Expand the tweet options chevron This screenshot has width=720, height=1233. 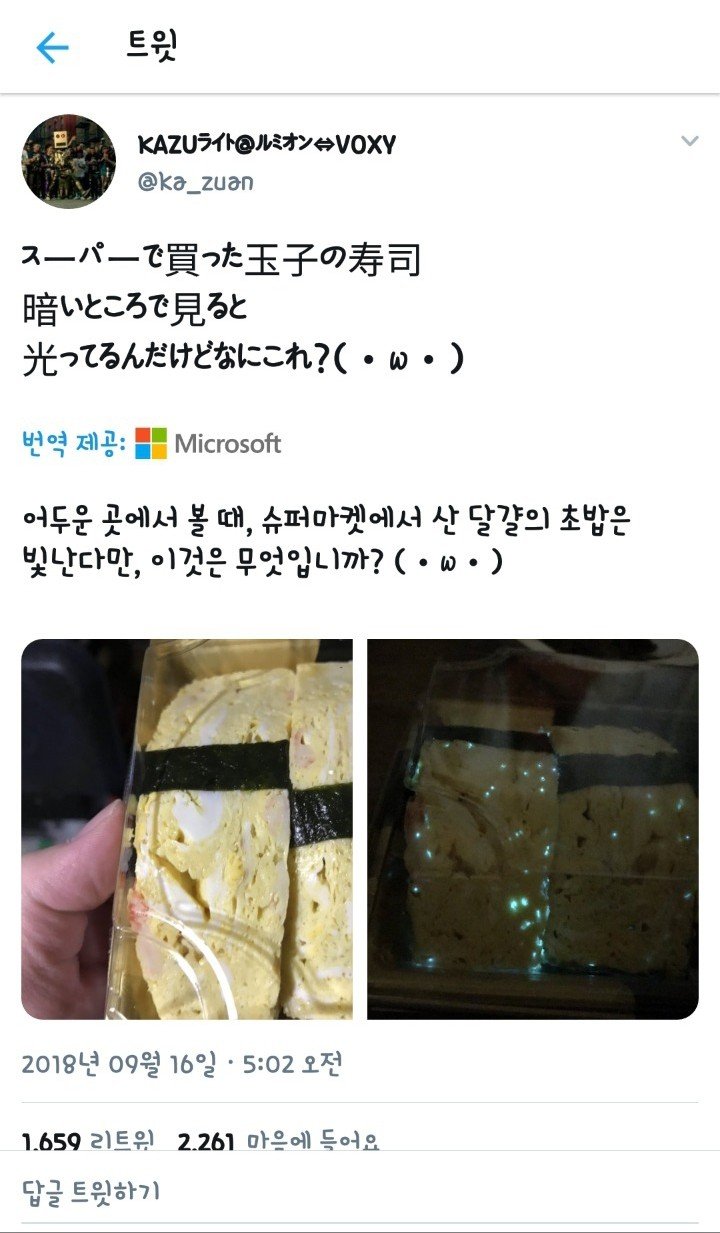[x=689, y=141]
